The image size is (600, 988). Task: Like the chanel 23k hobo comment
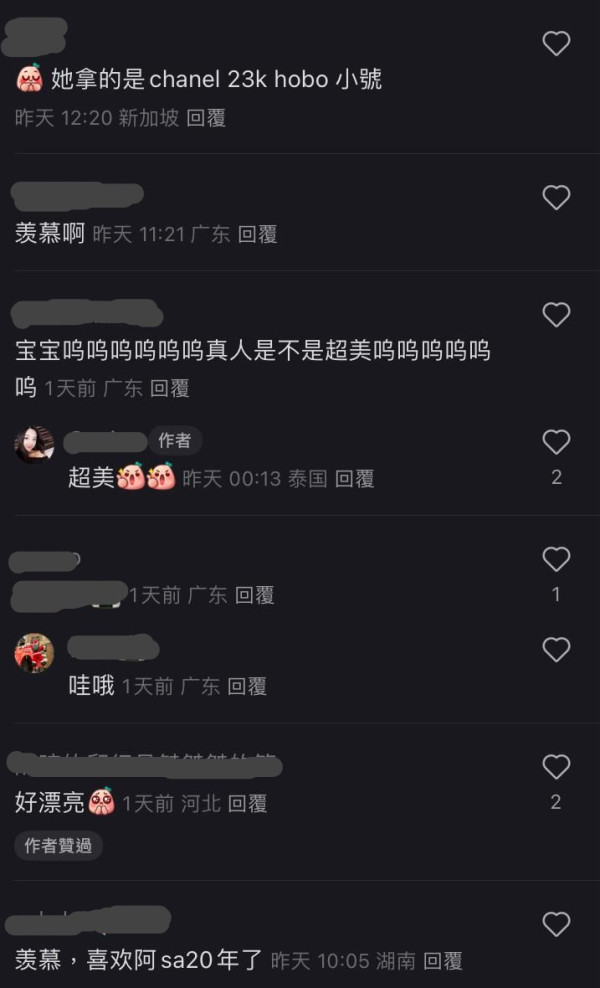click(556, 43)
